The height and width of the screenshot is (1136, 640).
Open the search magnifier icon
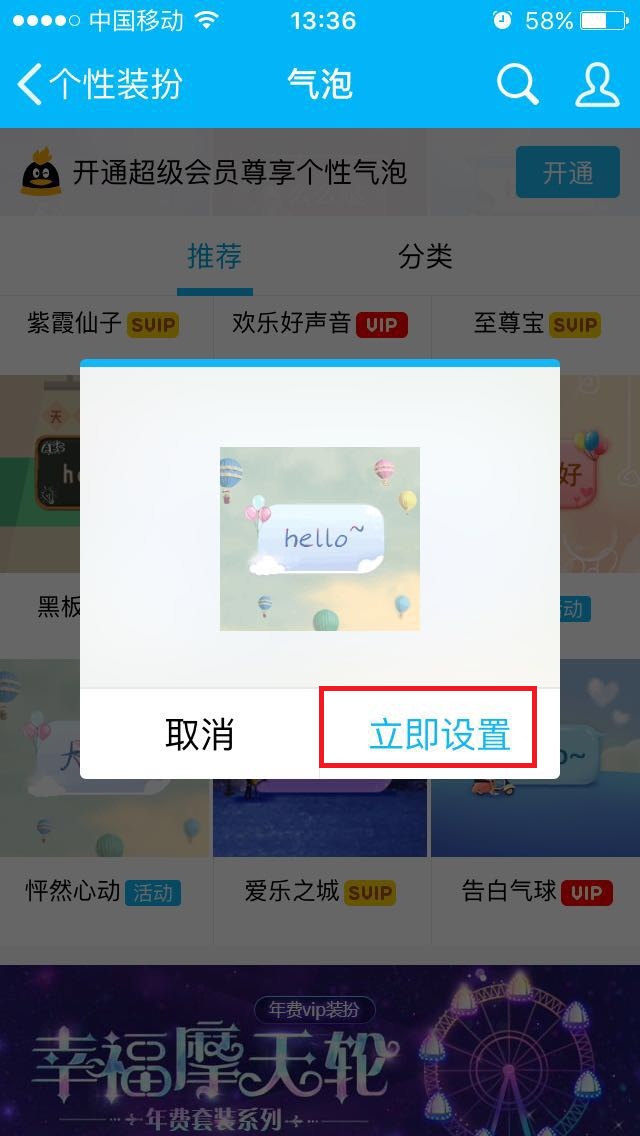[517, 84]
